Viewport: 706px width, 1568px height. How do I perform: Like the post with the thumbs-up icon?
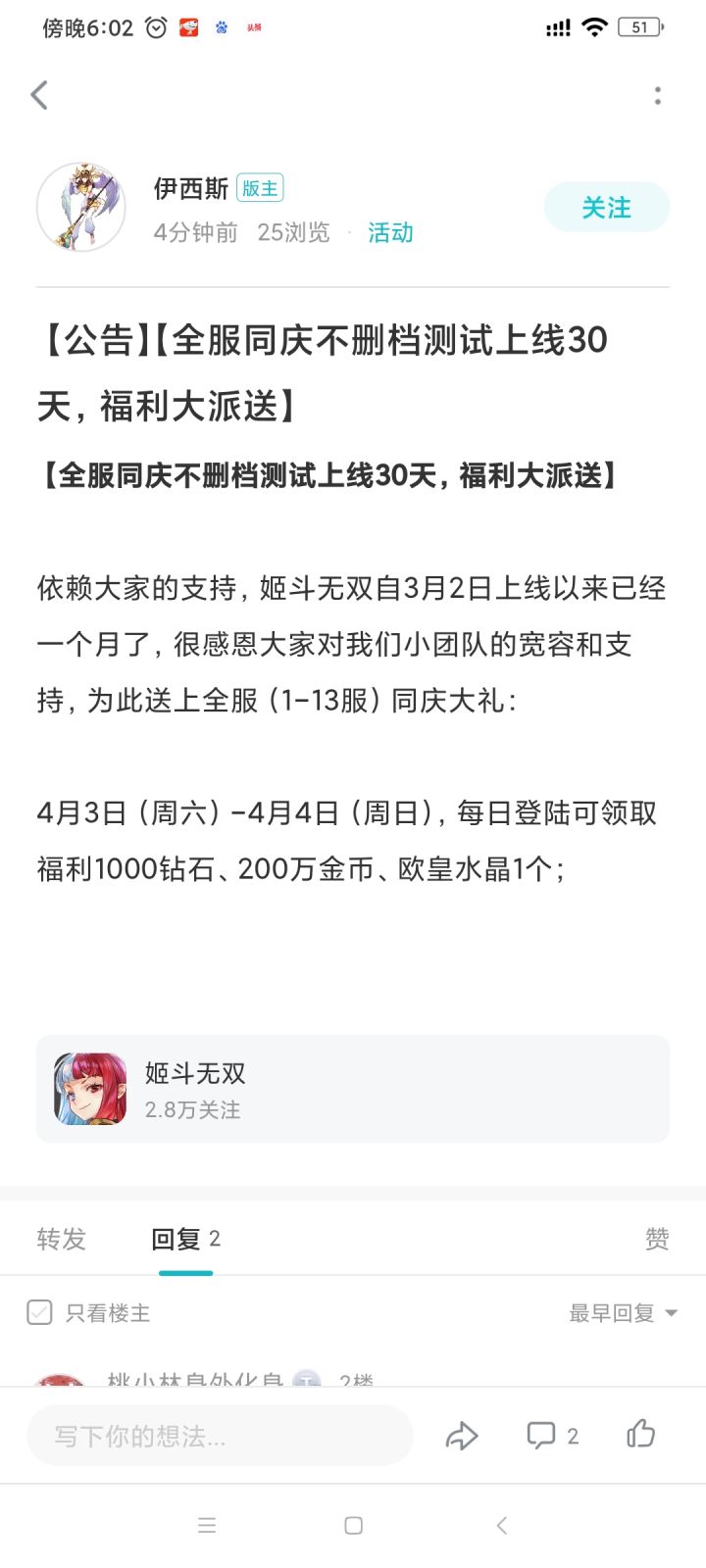click(x=641, y=1434)
